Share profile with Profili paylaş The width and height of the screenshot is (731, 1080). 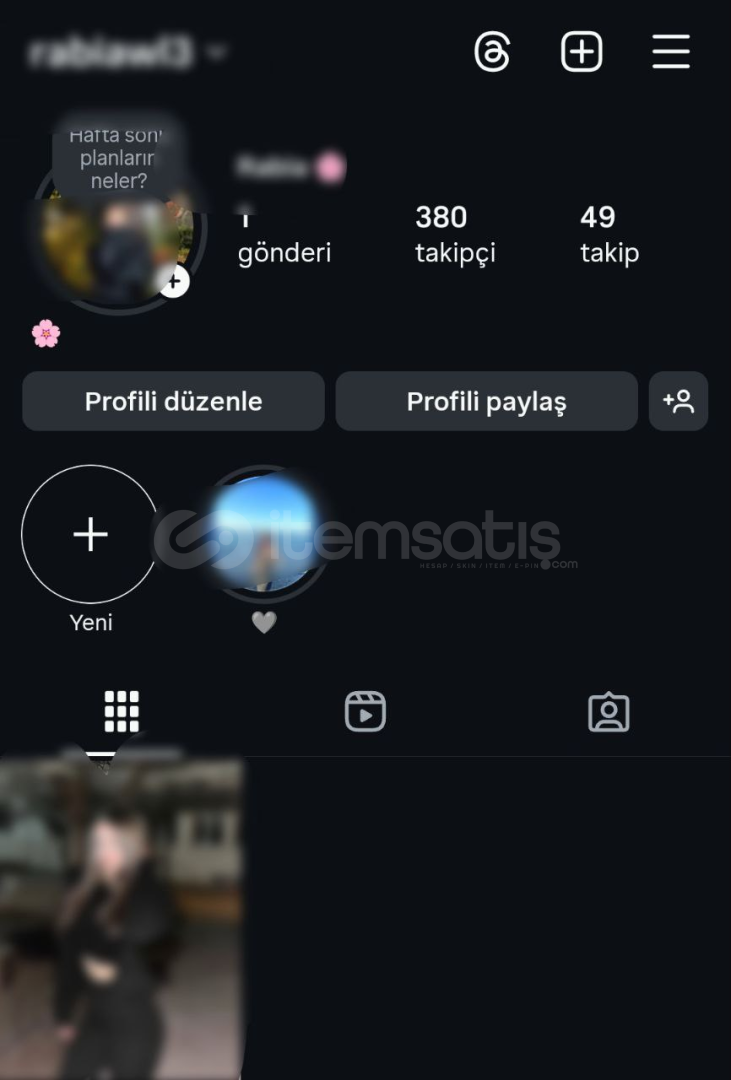tap(486, 401)
